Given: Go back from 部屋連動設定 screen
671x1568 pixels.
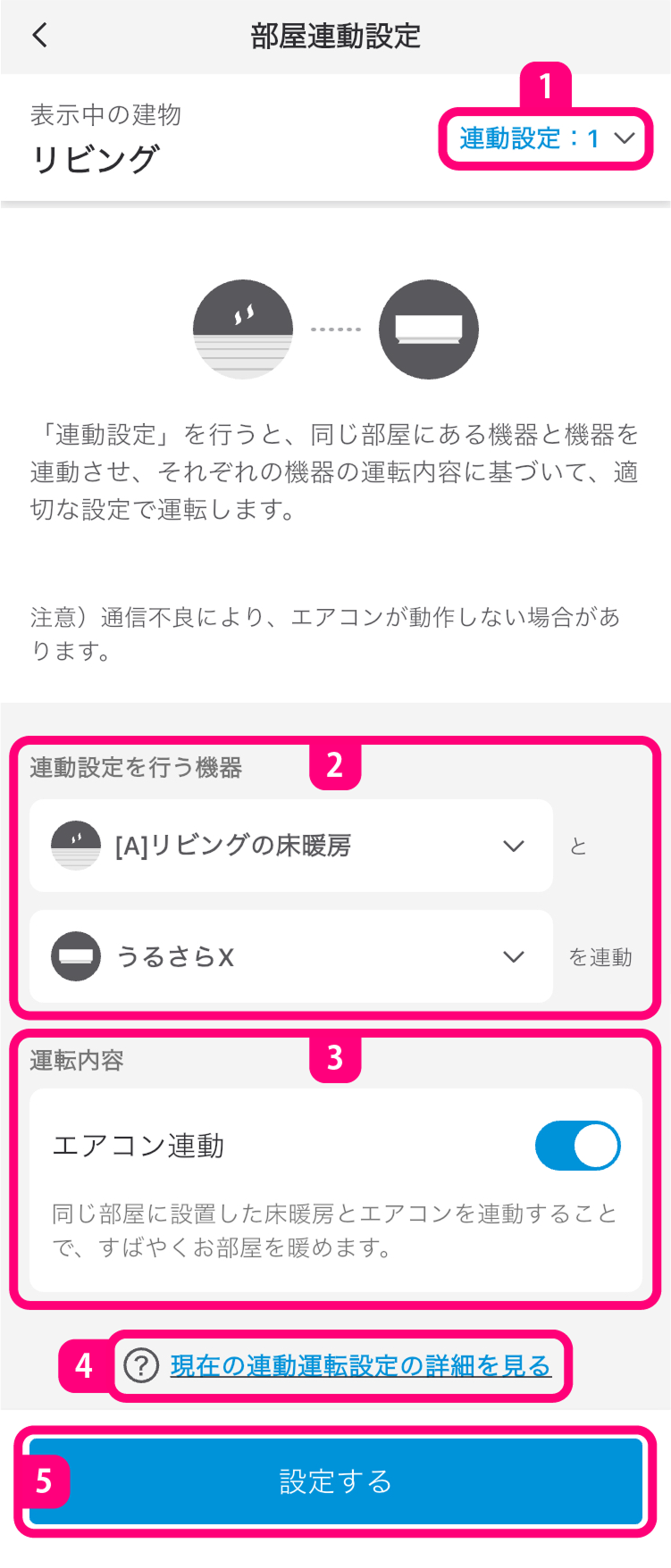Looking at the screenshot, I should [x=39, y=36].
